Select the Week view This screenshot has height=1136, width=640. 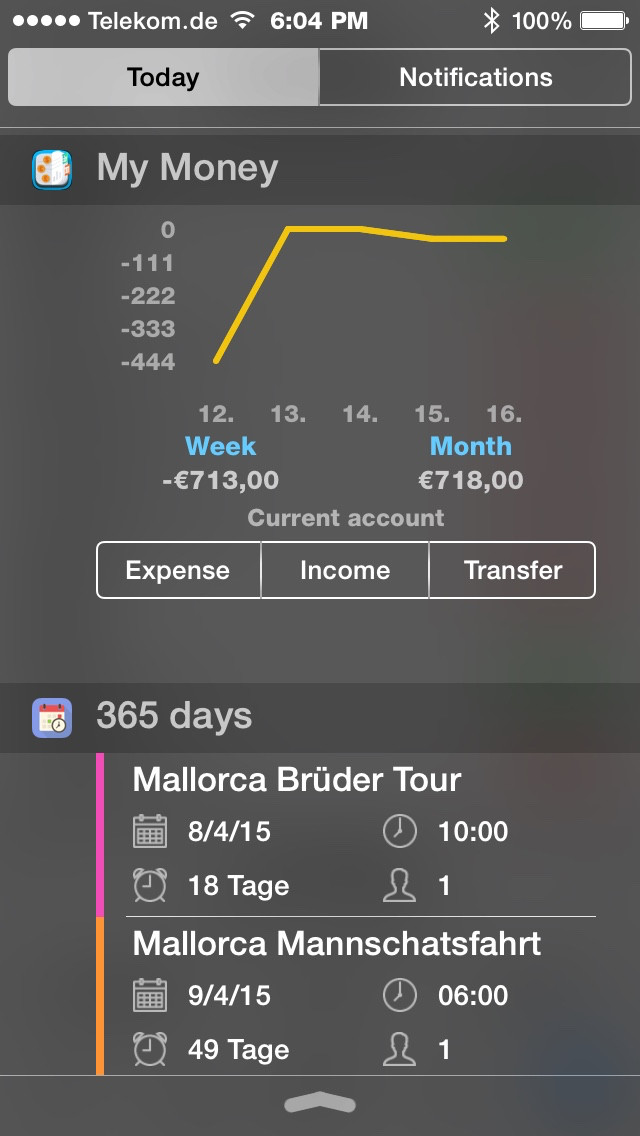coord(220,446)
